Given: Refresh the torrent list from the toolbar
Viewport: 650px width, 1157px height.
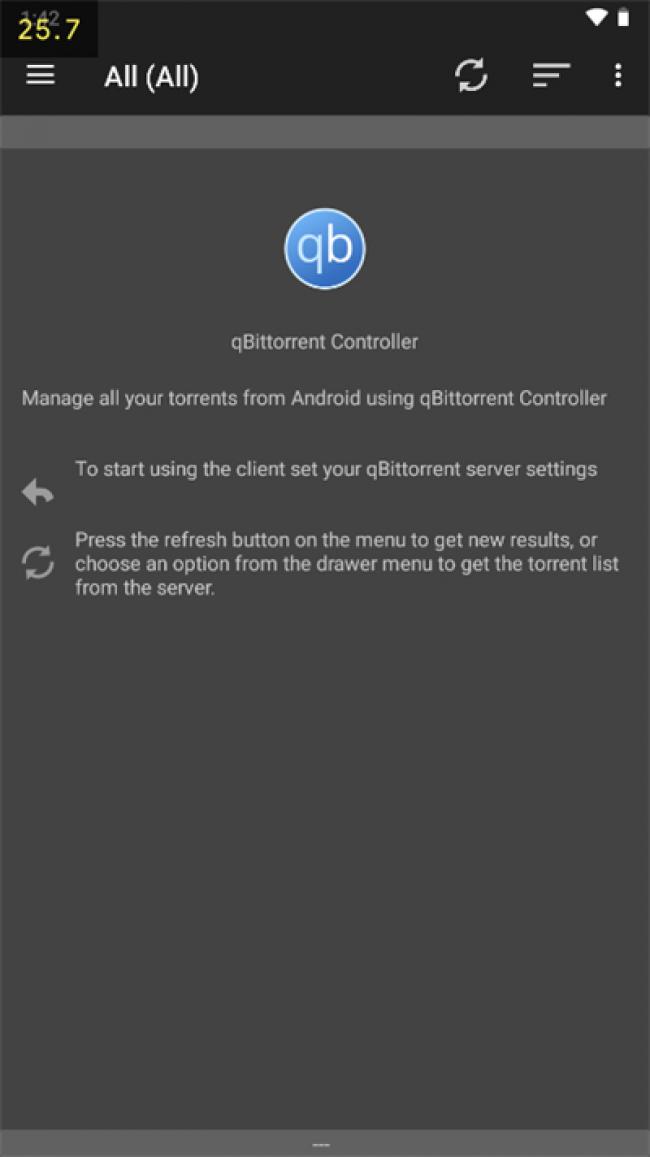Looking at the screenshot, I should point(471,75).
